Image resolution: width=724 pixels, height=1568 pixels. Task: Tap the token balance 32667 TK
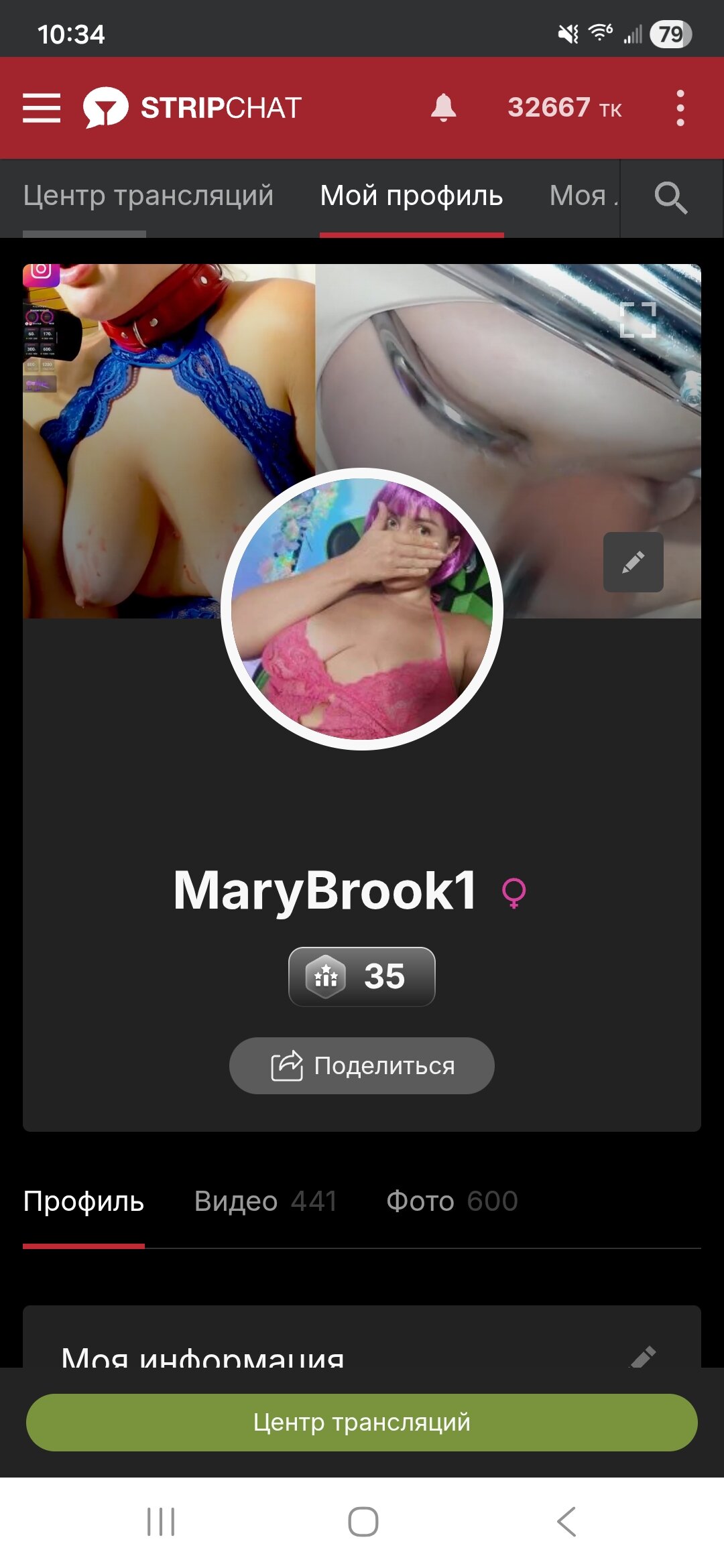(565, 107)
